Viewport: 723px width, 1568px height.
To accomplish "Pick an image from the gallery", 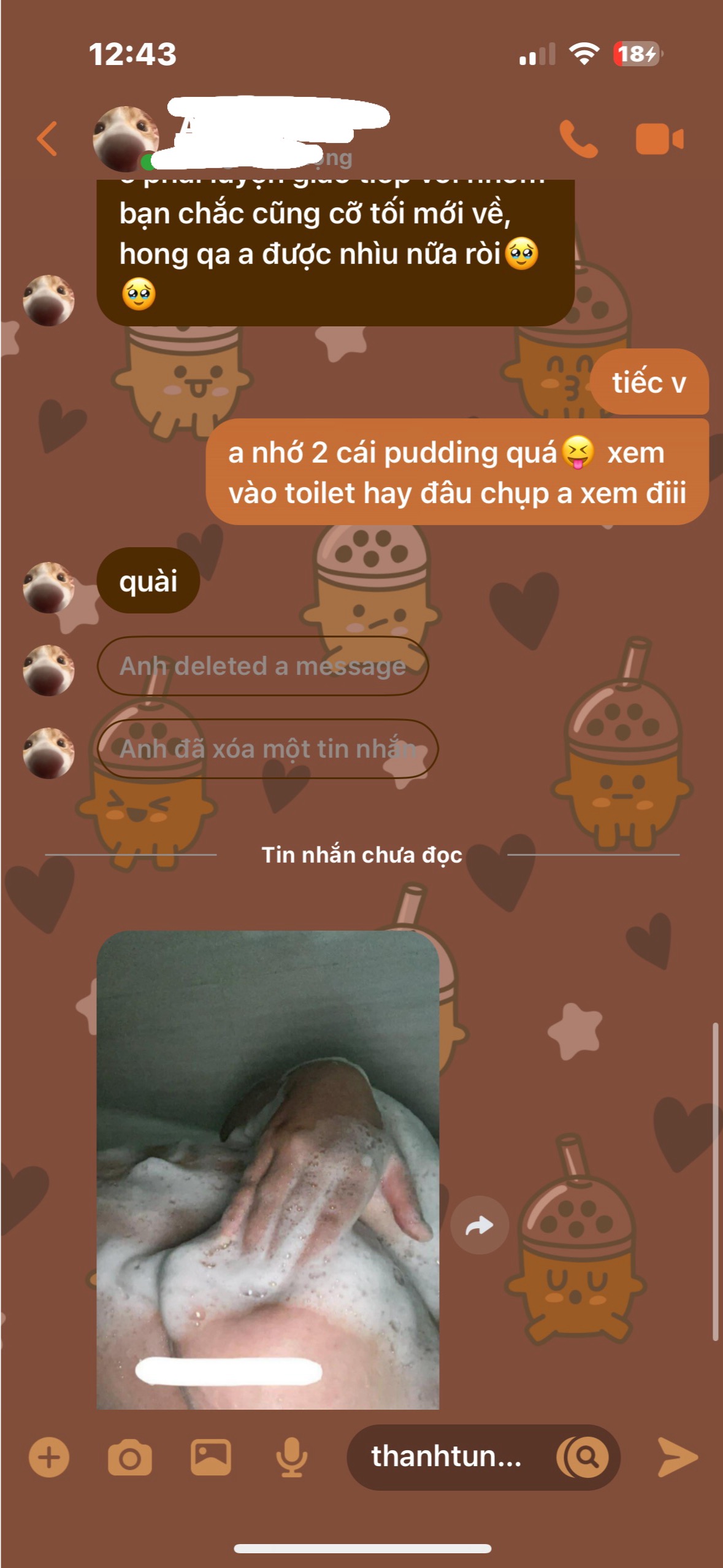I will (x=210, y=1457).
